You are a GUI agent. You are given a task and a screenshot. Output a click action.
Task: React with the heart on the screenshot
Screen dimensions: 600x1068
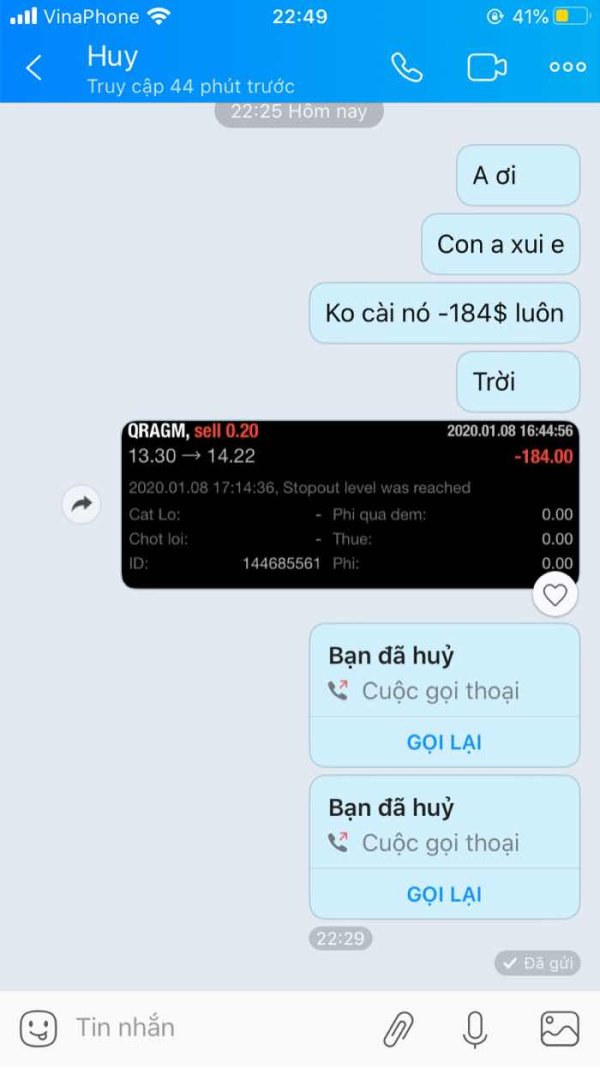coord(554,595)
